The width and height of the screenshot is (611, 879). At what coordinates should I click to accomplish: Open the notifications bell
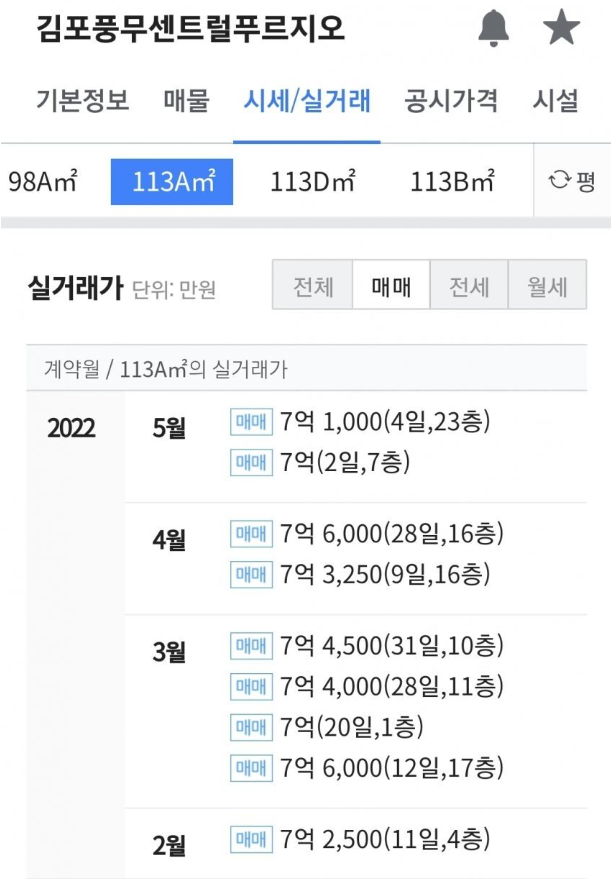(494, 28)
